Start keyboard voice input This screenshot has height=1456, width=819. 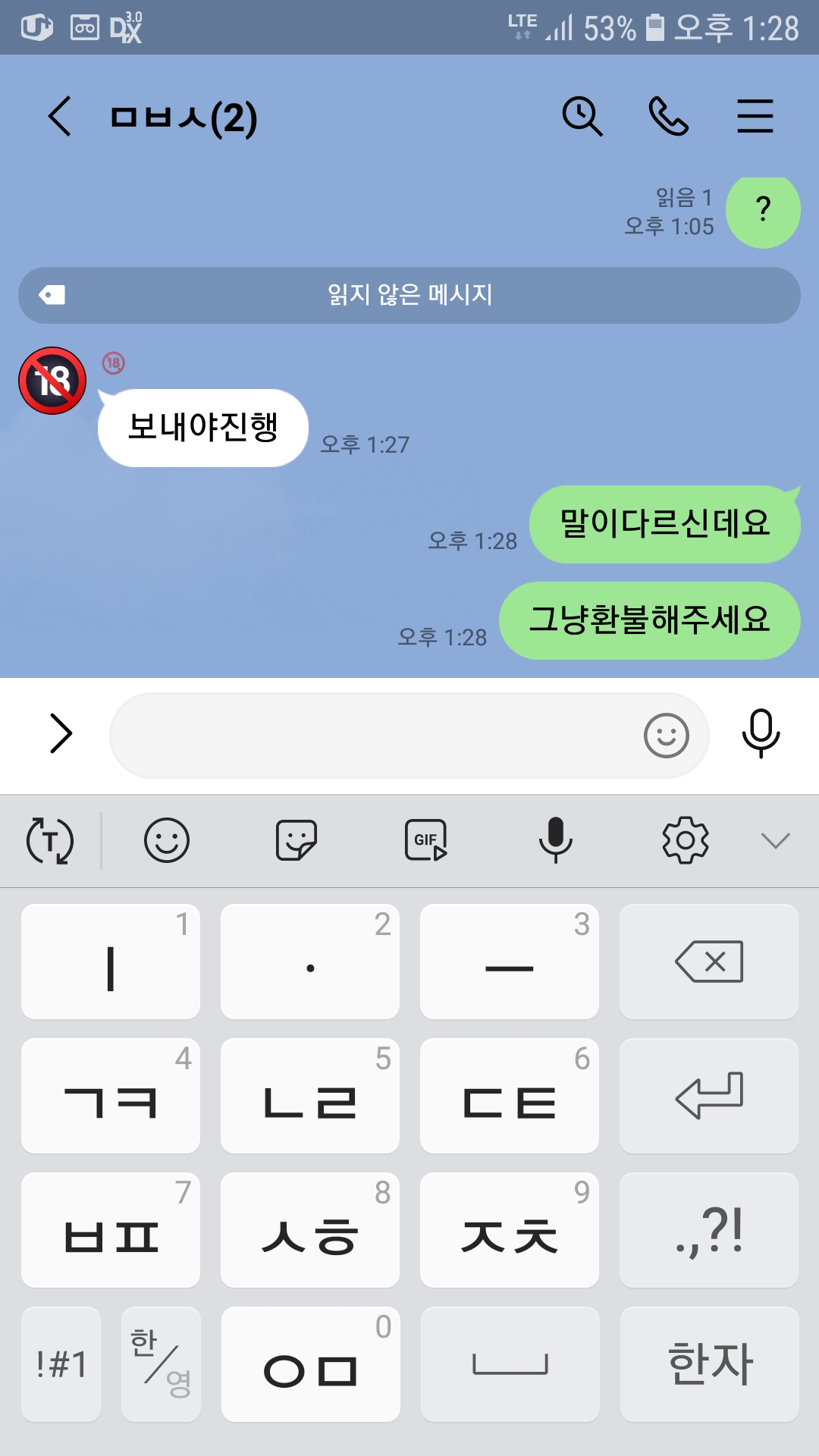(x=556, y=840)
